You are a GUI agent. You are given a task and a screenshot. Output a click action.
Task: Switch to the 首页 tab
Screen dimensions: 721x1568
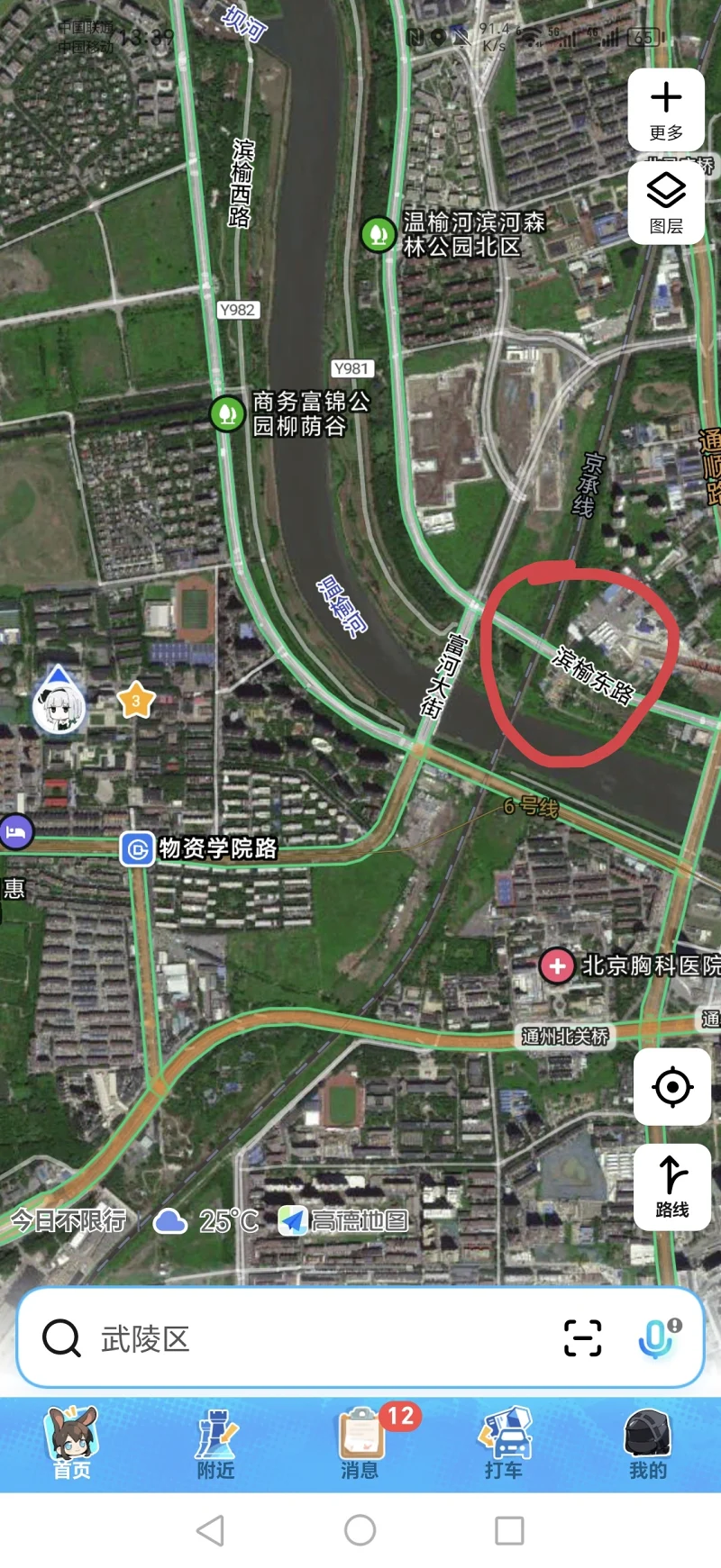(72, 1444)
